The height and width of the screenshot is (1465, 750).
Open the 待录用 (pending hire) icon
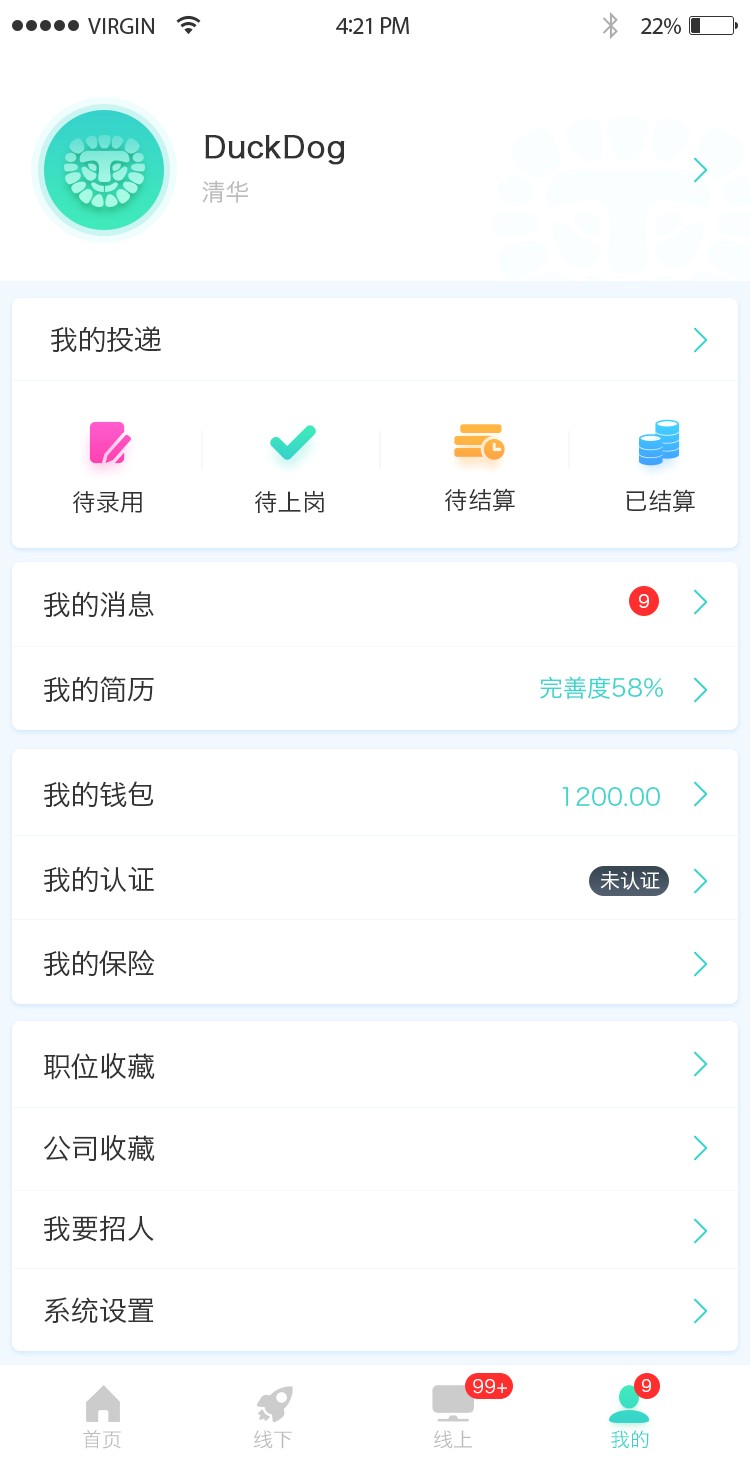tap(108, 443)
